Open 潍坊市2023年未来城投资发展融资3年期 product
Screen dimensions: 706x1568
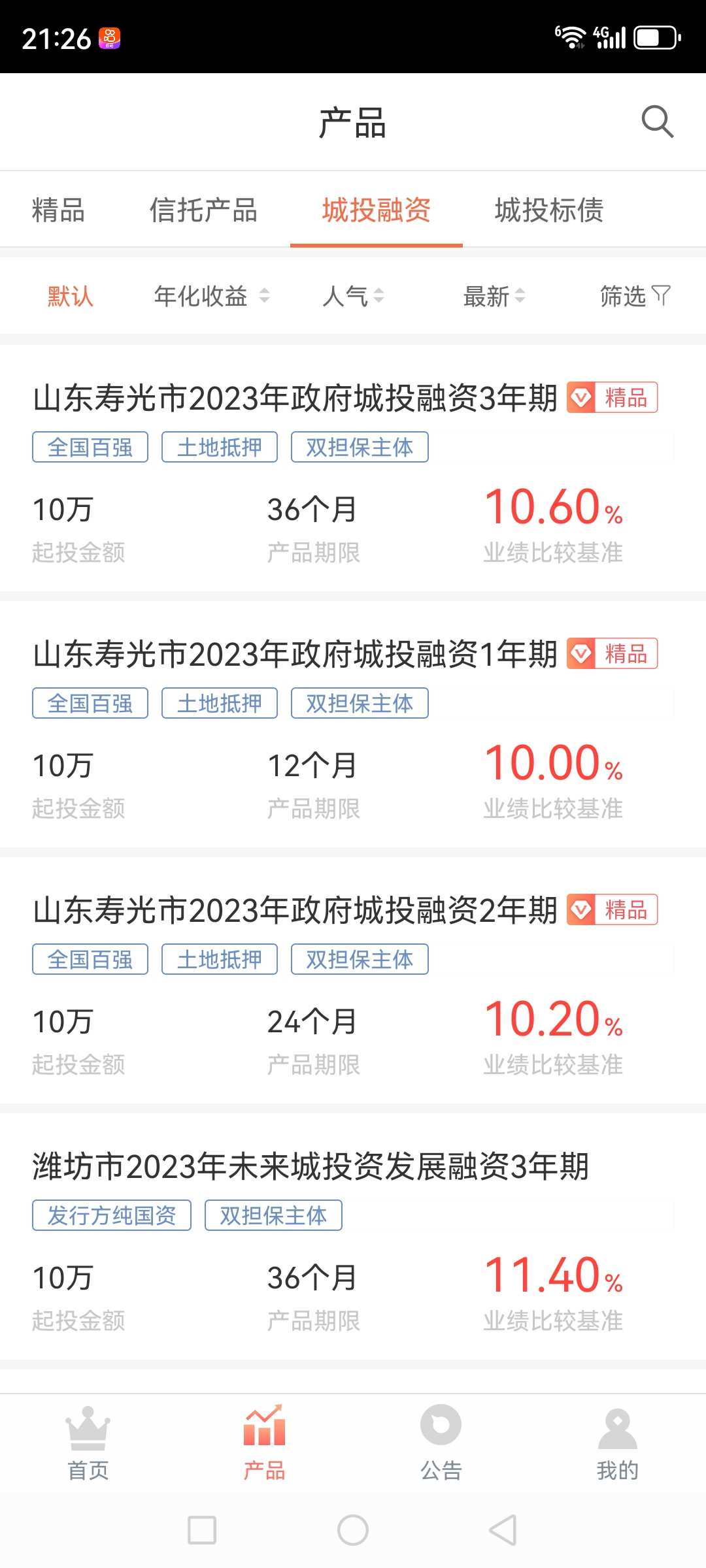click(x=353, y=1236)
